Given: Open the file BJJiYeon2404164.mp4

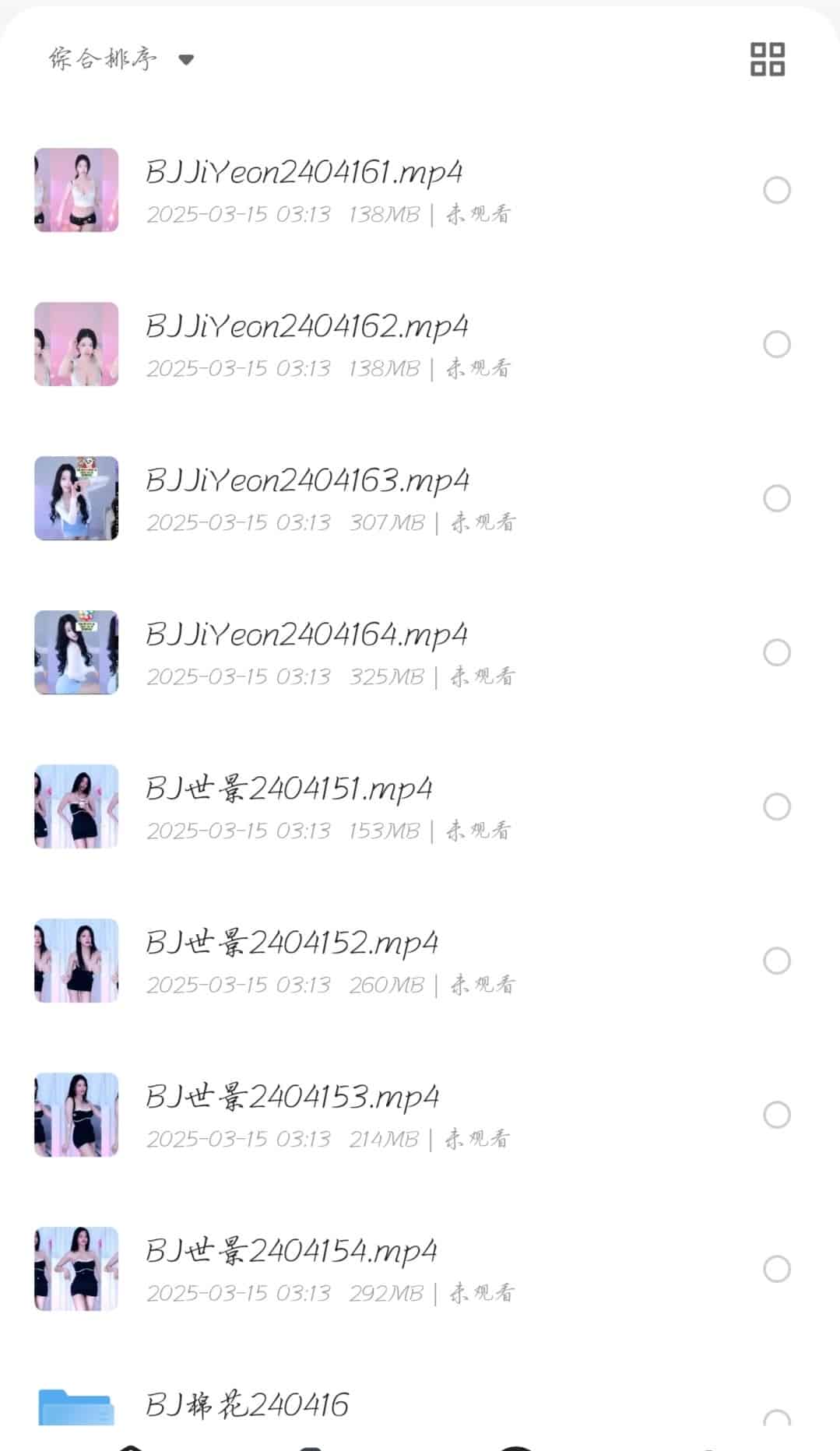Looking at the screenshot, I should [x=307, y=635].
